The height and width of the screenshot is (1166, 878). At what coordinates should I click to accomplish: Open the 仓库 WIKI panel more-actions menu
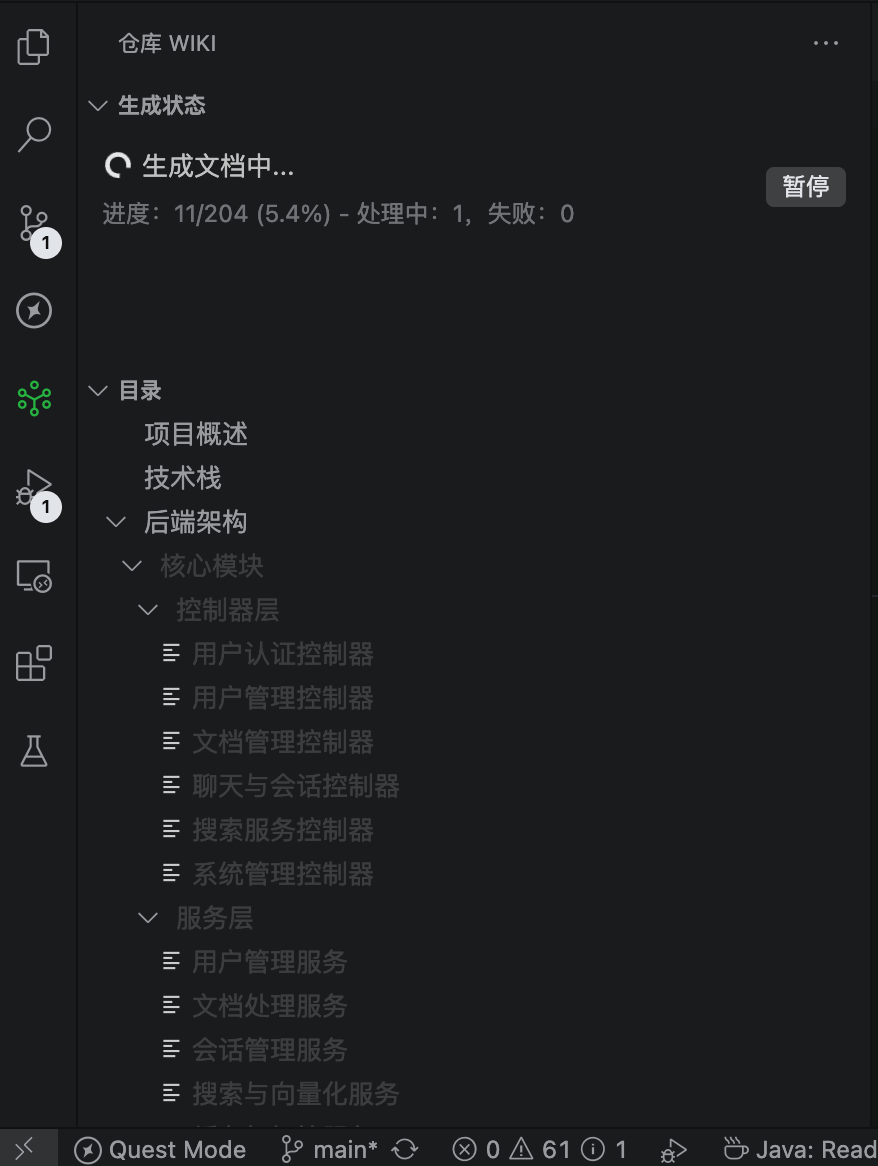(826, 42)
